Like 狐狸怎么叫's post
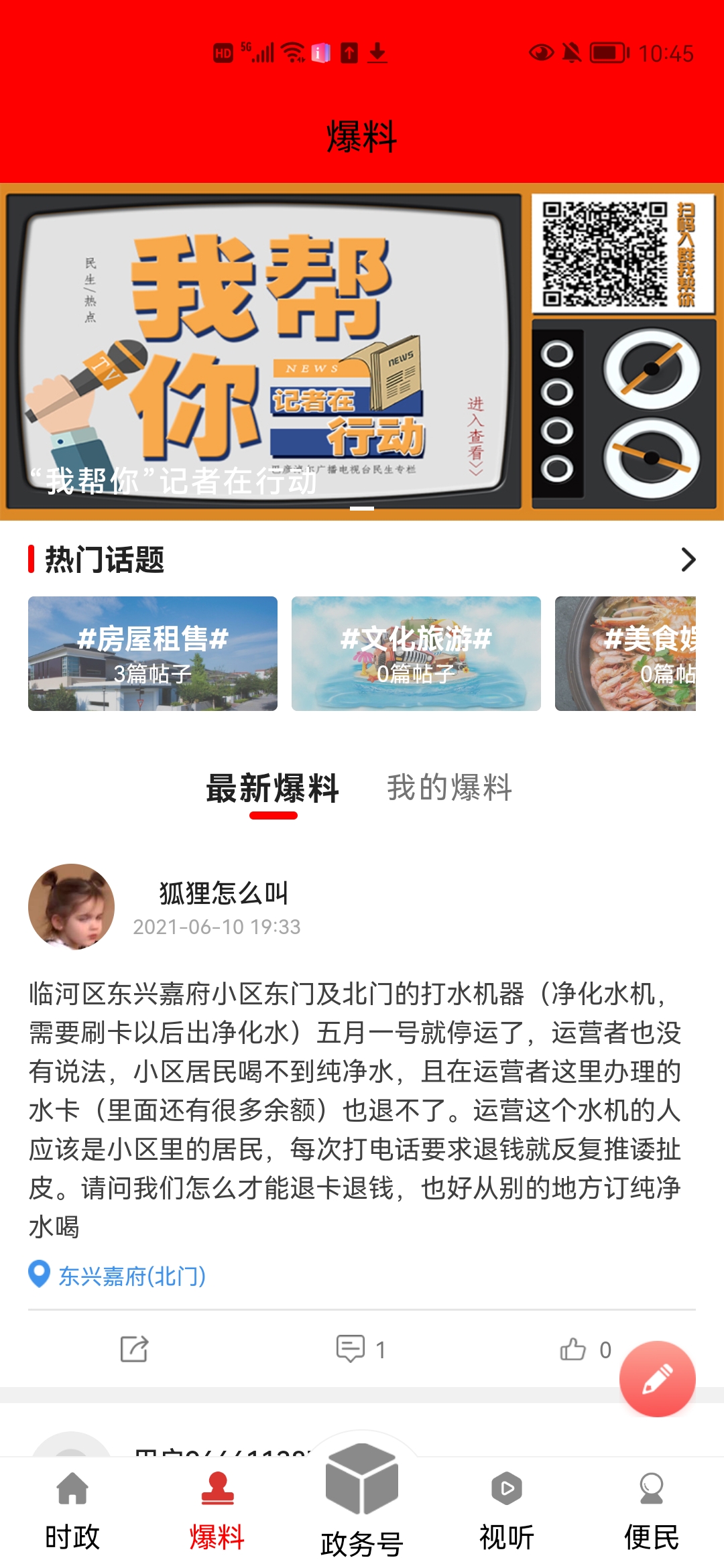This screenshot has height=1568, width=724. pyautogui.click(x=585, y=1349)
